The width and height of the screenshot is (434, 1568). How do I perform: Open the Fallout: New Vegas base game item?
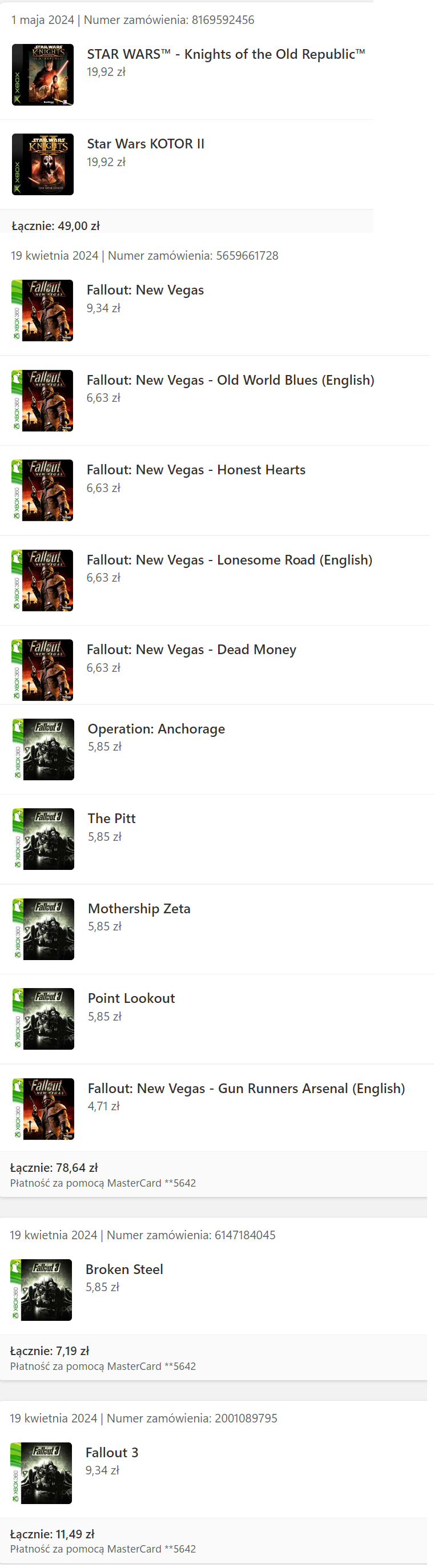click(x=145, y=291)
